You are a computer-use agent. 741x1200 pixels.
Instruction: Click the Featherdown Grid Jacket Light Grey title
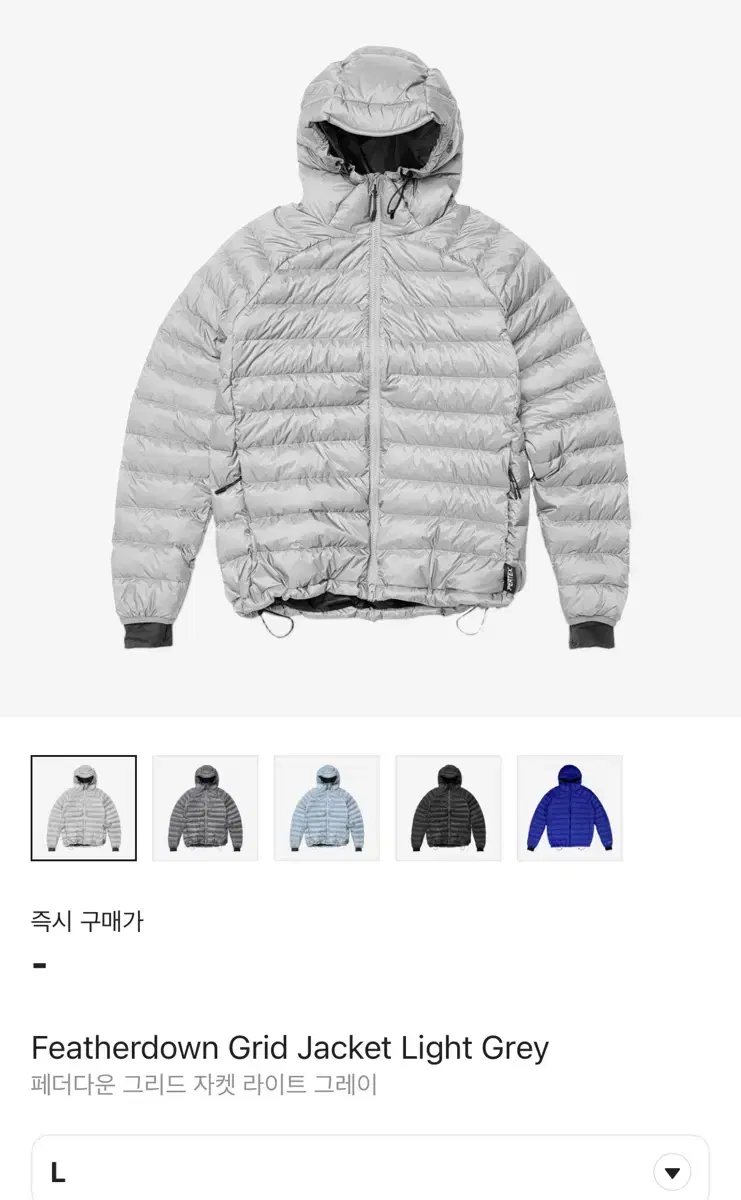point(289,1048)
